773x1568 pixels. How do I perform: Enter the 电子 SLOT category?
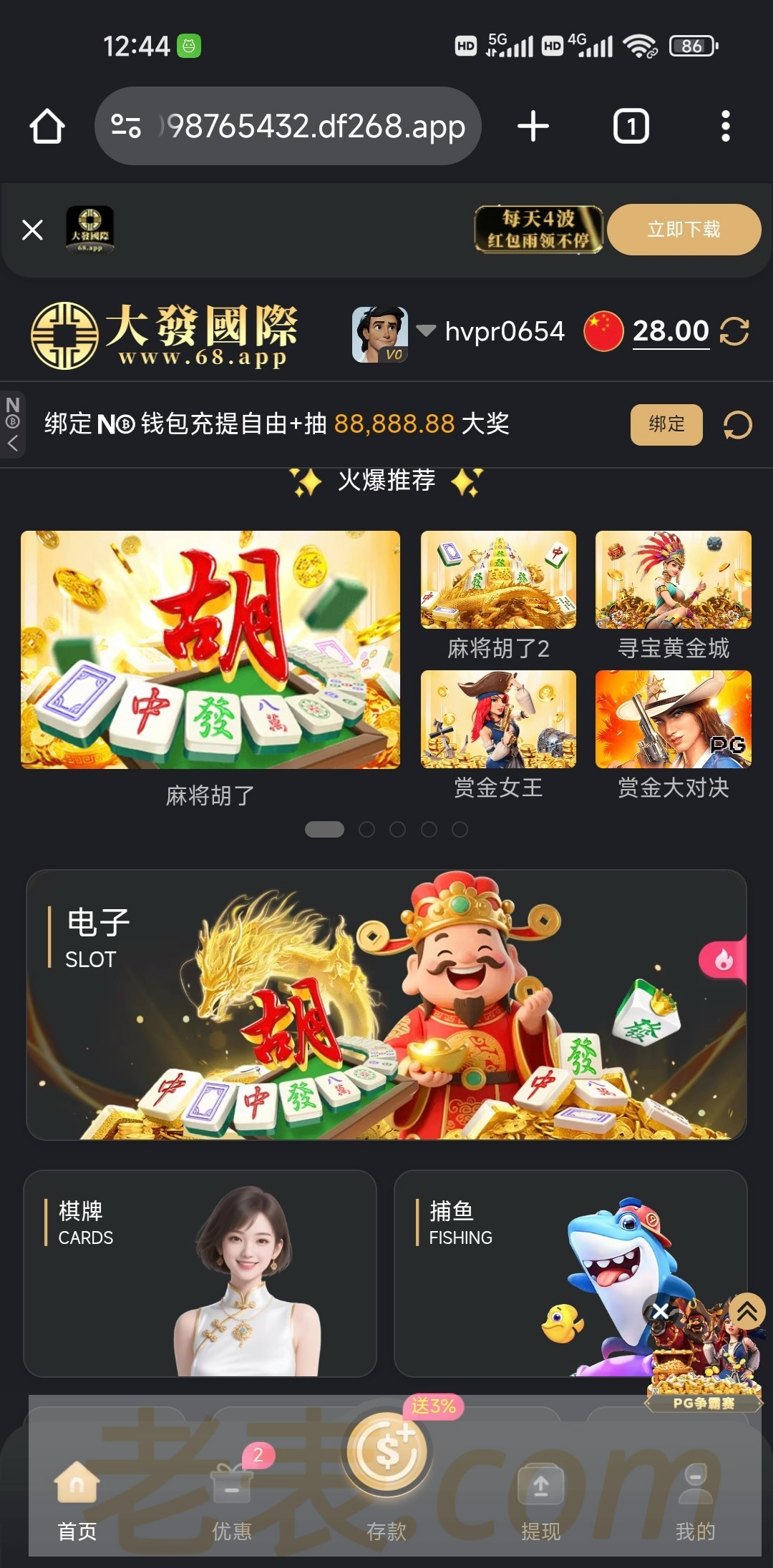tap(386, 1004)
